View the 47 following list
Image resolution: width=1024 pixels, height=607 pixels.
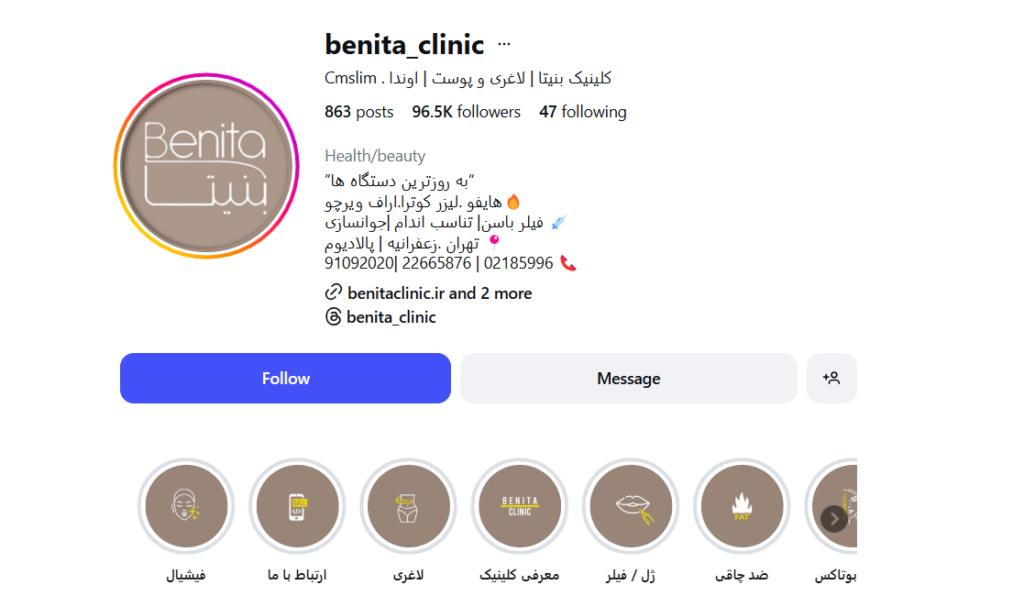point(582,112)
